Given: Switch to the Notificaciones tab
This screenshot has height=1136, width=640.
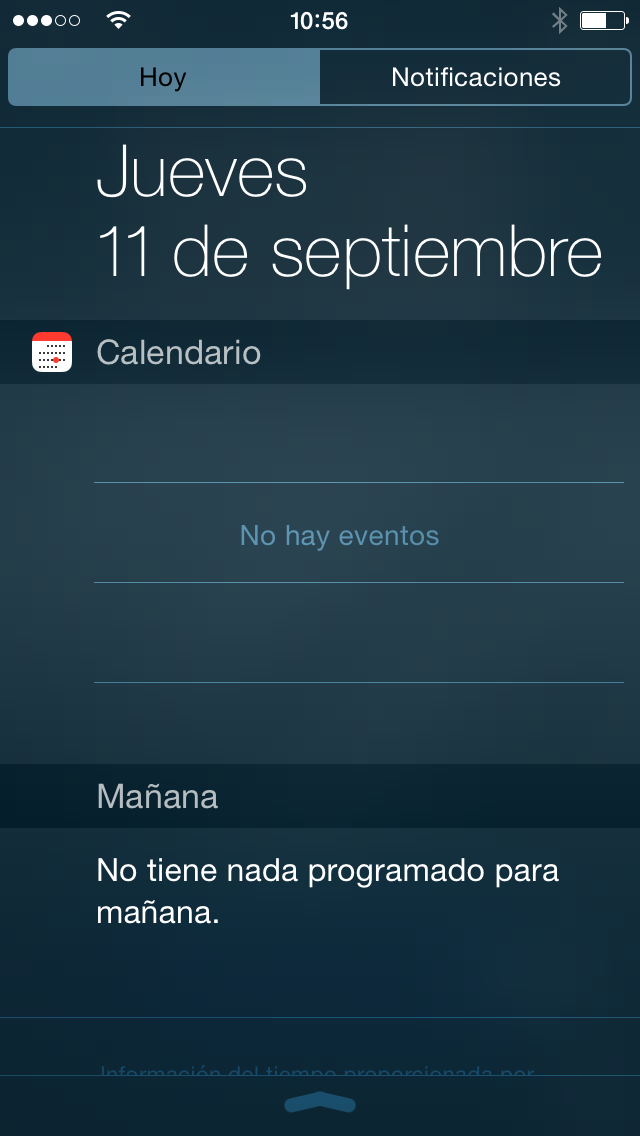Looking at the screenshot, I should (x=475, y=78).
